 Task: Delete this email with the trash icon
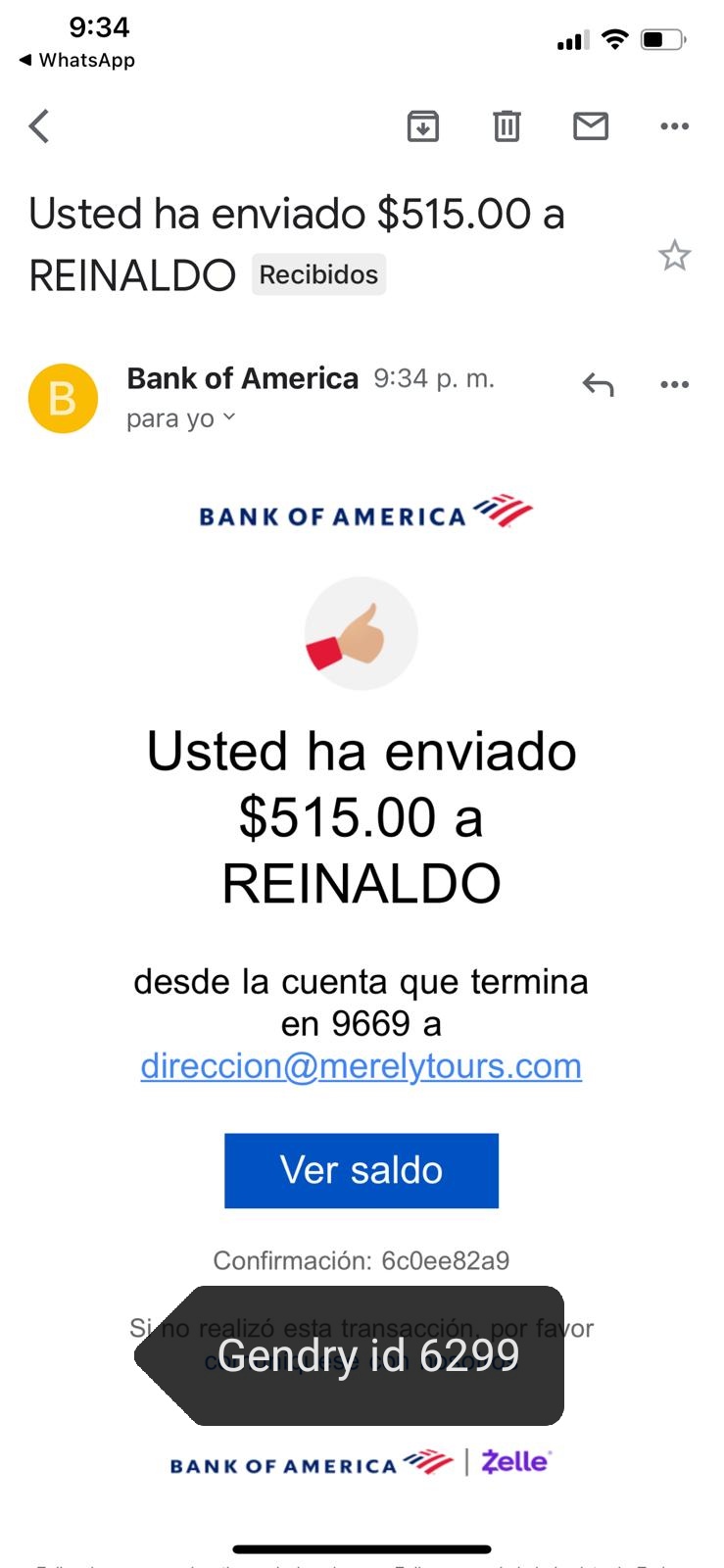click(x=507, y=126)
